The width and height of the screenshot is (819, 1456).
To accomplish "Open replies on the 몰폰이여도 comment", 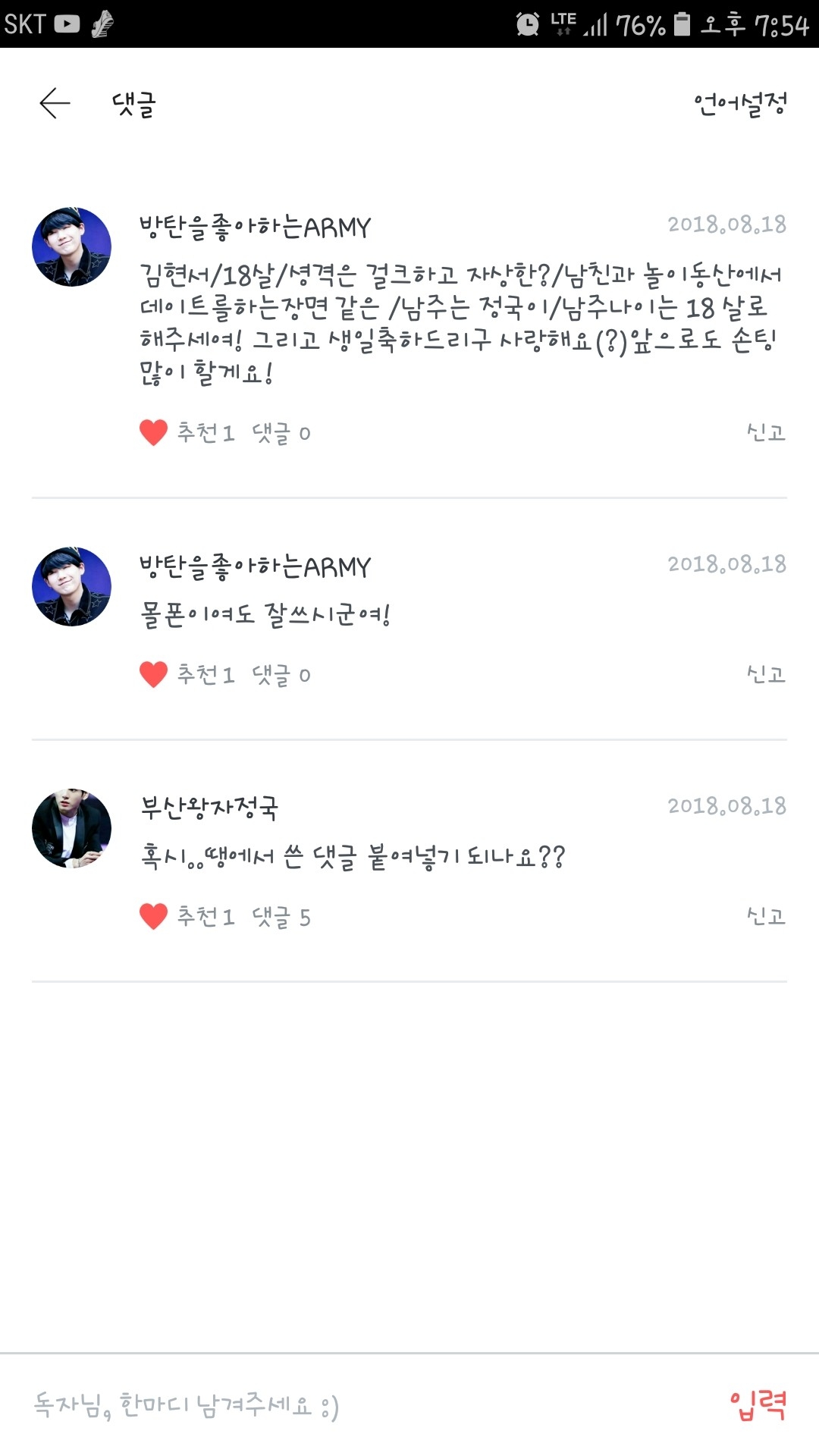I will click(x=281, y=674).
